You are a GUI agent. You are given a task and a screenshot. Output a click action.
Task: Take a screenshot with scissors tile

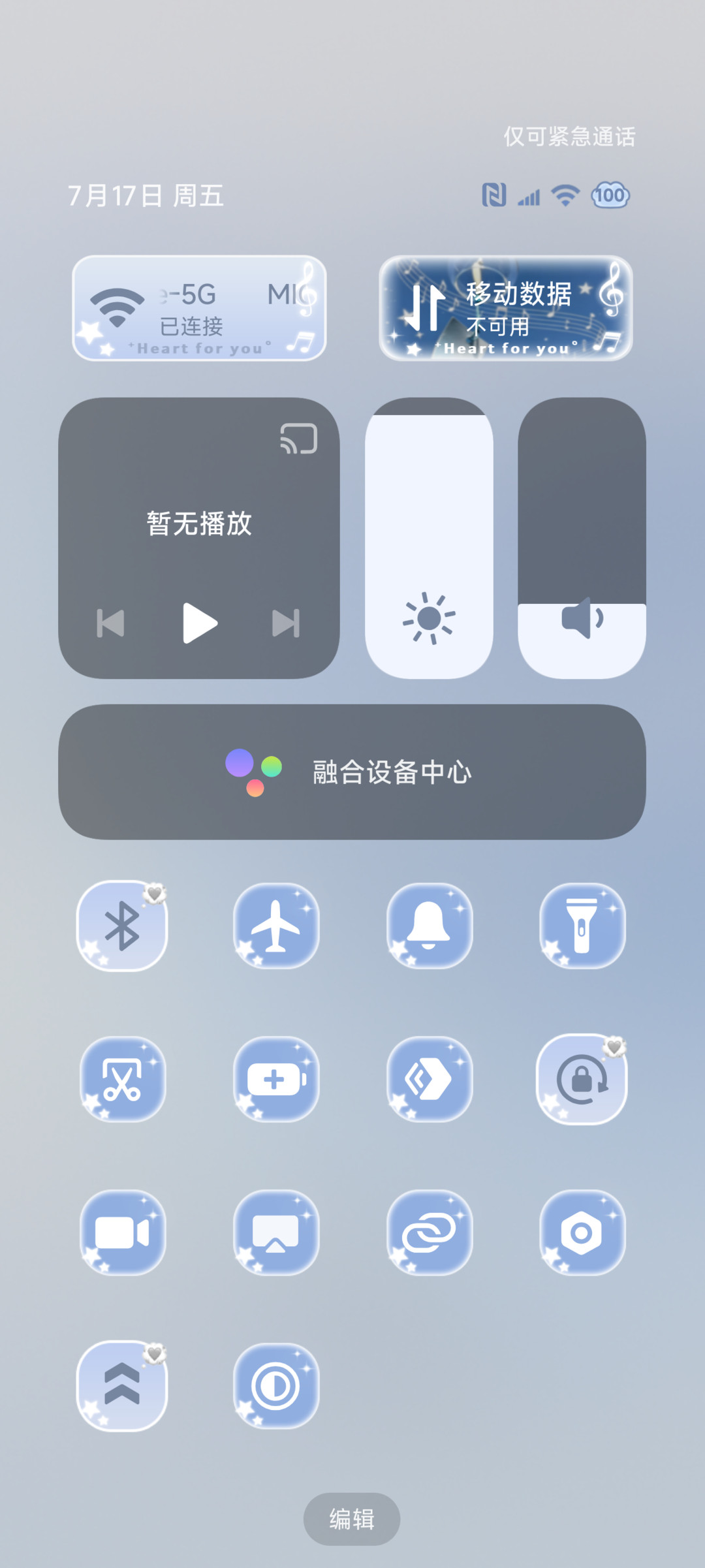point(123,1079)
